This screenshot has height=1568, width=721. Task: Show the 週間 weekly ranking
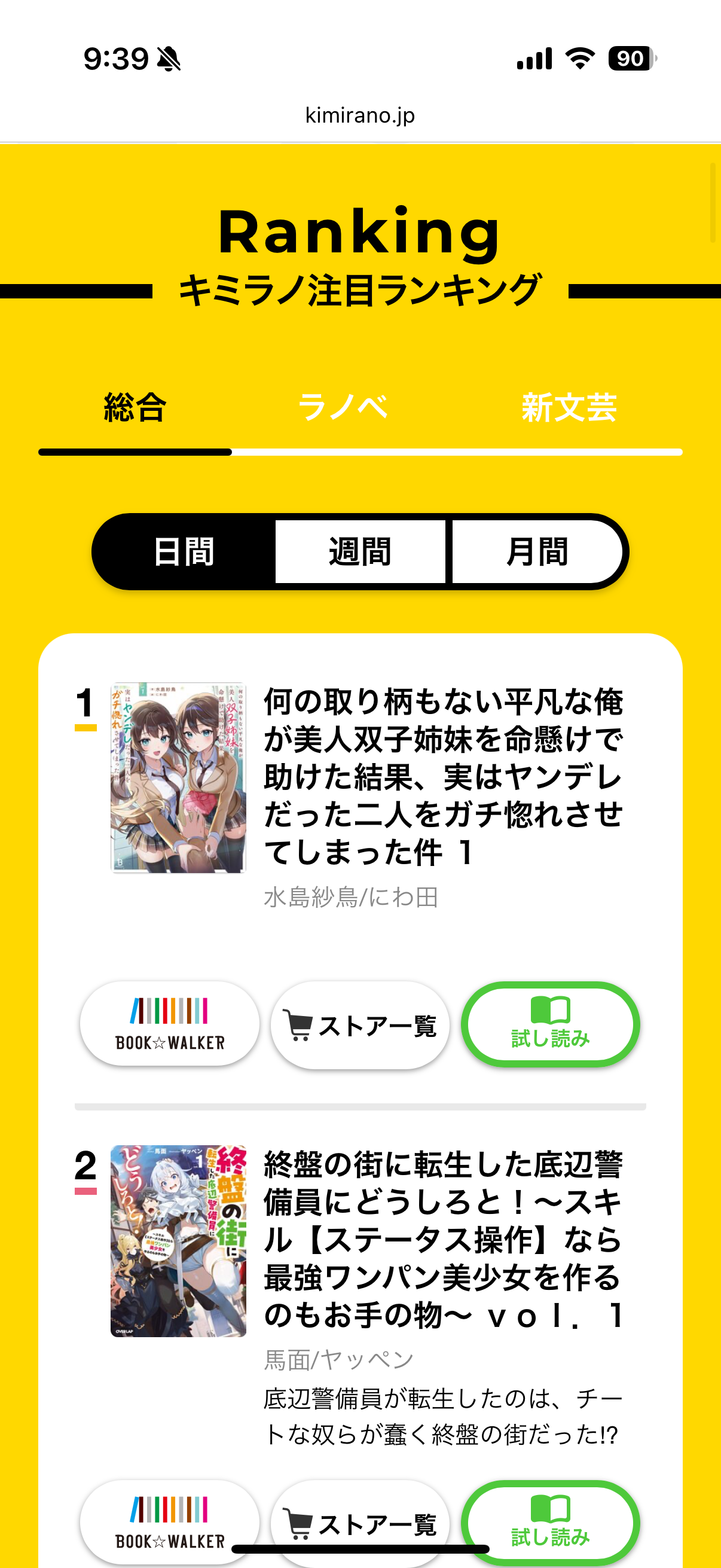[x=360, y=551]
